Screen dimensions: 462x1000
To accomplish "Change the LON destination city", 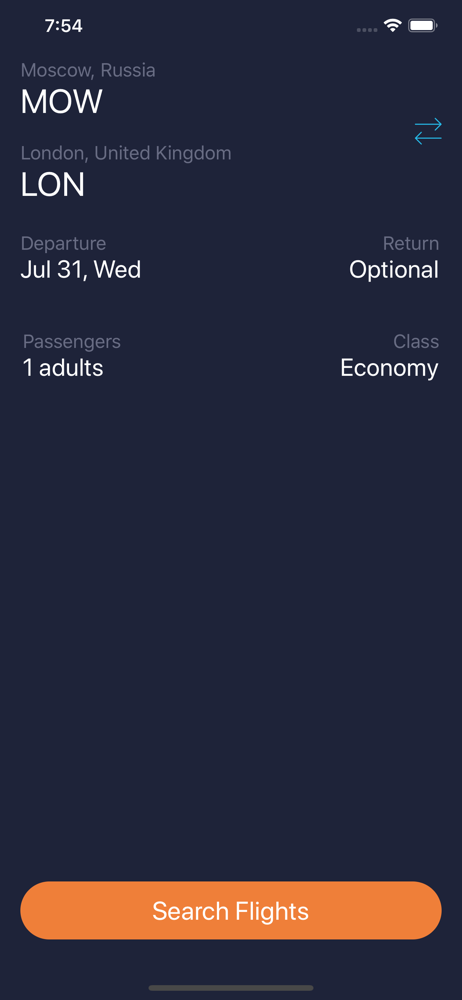I will point(53,185).
